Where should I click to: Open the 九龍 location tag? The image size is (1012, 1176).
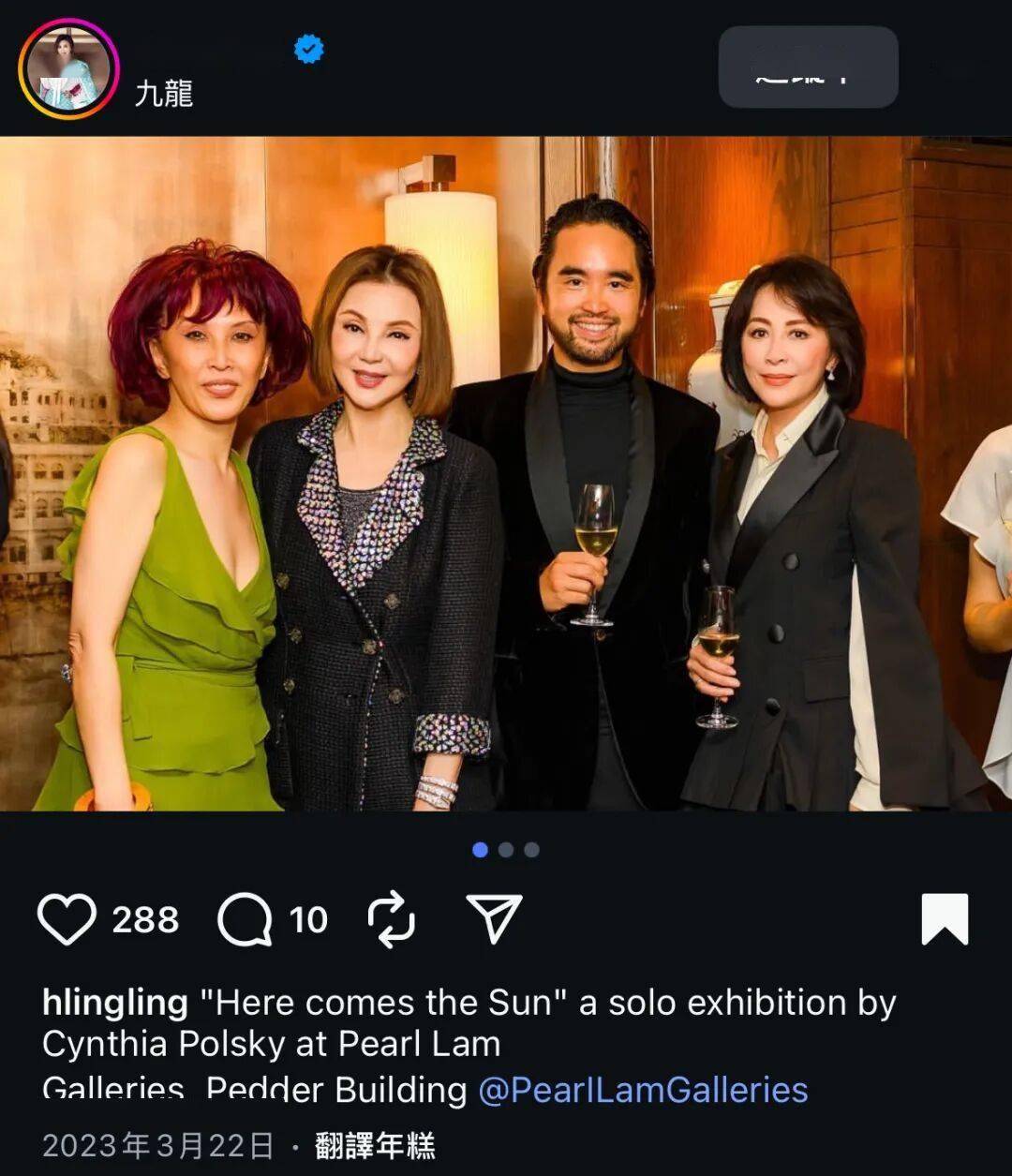point(164,94)
